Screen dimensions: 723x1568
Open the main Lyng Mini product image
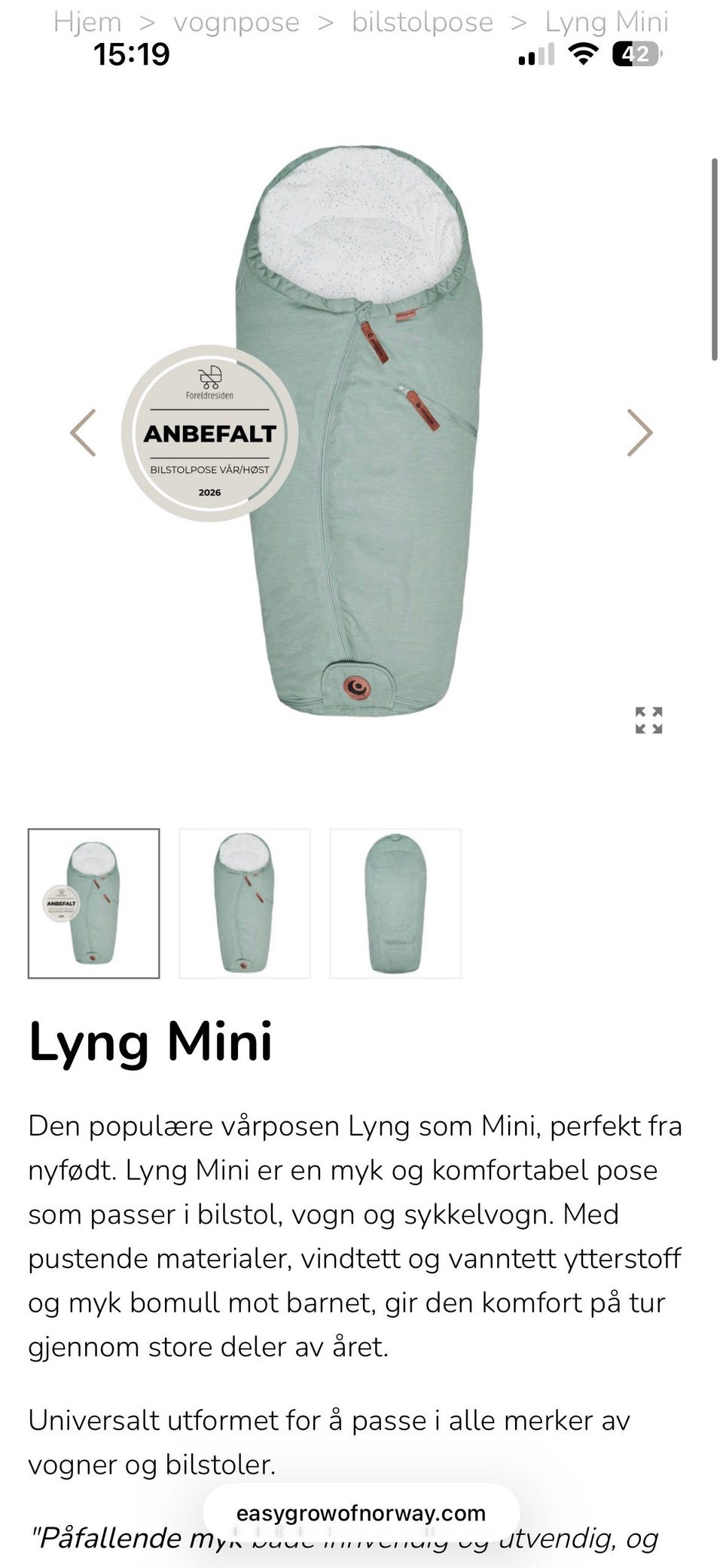361,431
